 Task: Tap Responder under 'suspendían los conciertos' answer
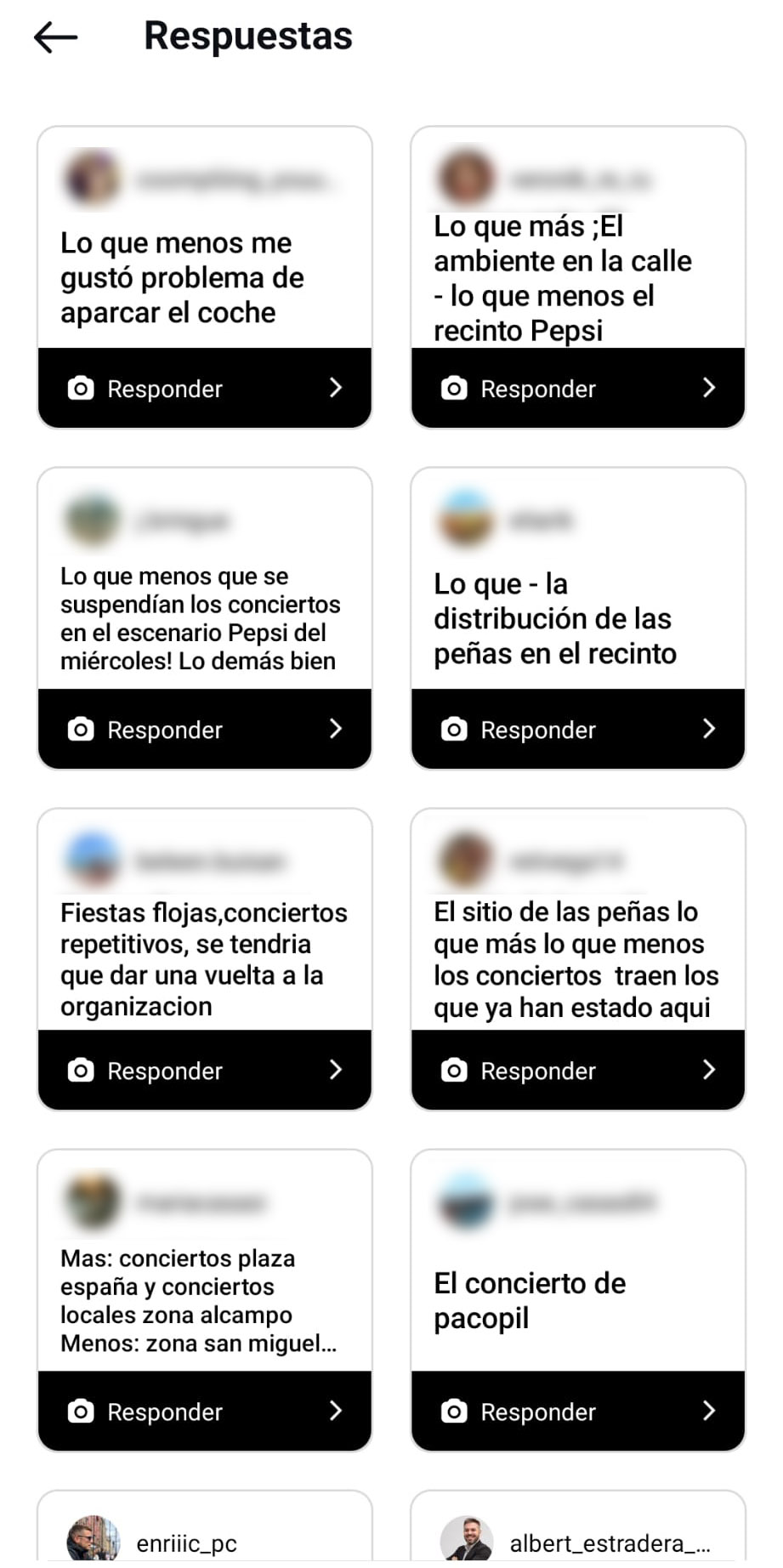coord(204,730)
